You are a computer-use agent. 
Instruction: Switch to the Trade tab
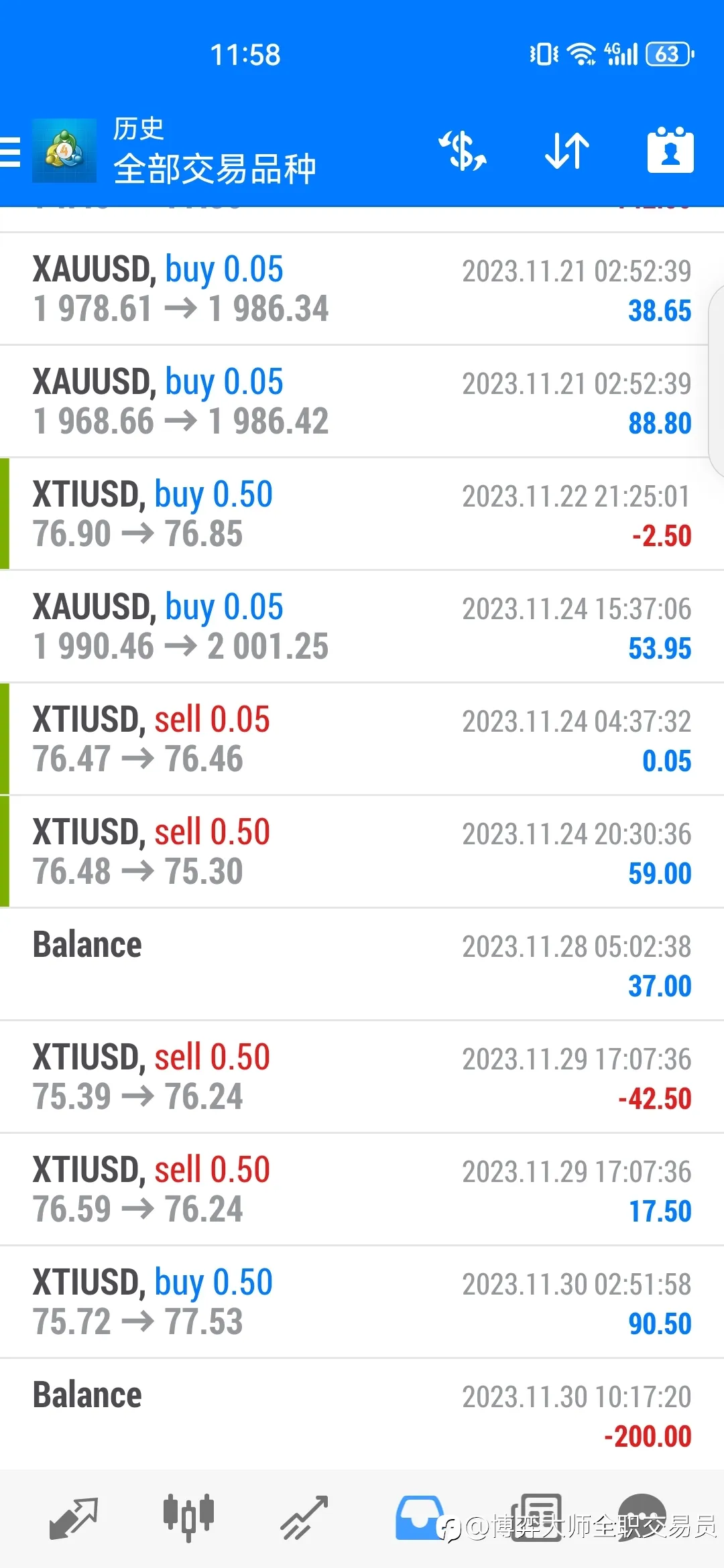304,1518
